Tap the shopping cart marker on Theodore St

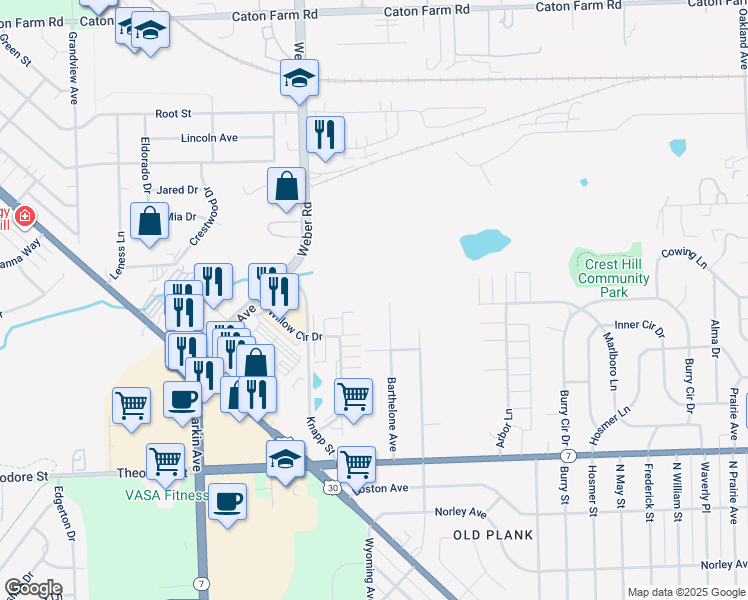165,462
